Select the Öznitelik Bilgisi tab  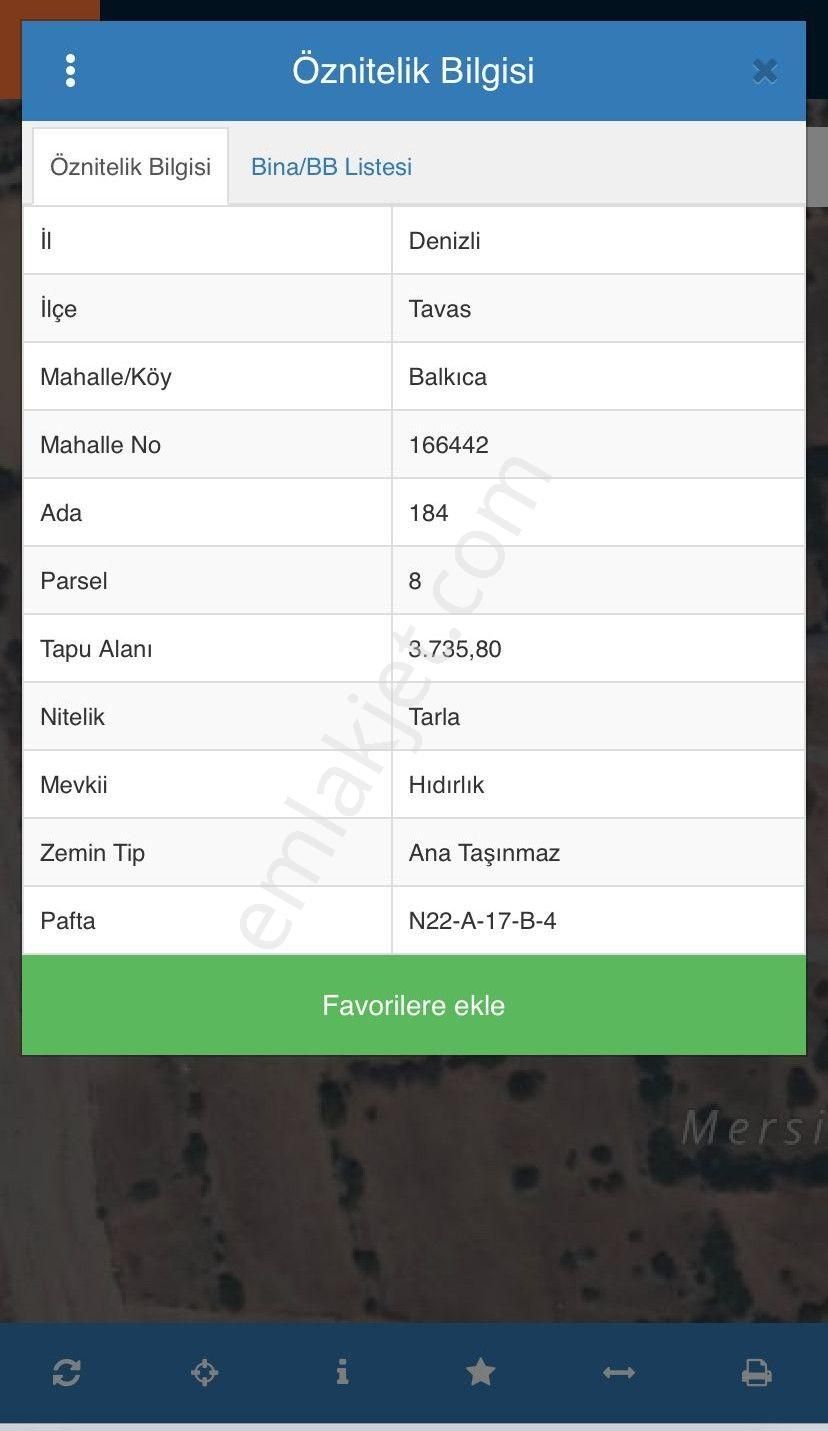[x=130, y=167]
